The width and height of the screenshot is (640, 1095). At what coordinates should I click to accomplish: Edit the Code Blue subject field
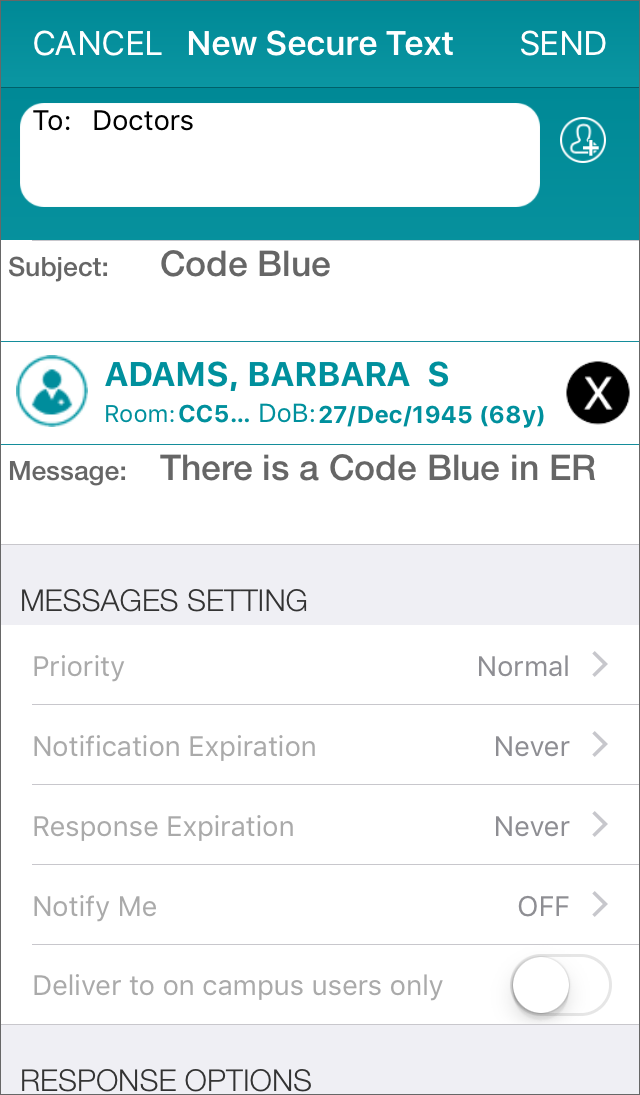320,290
